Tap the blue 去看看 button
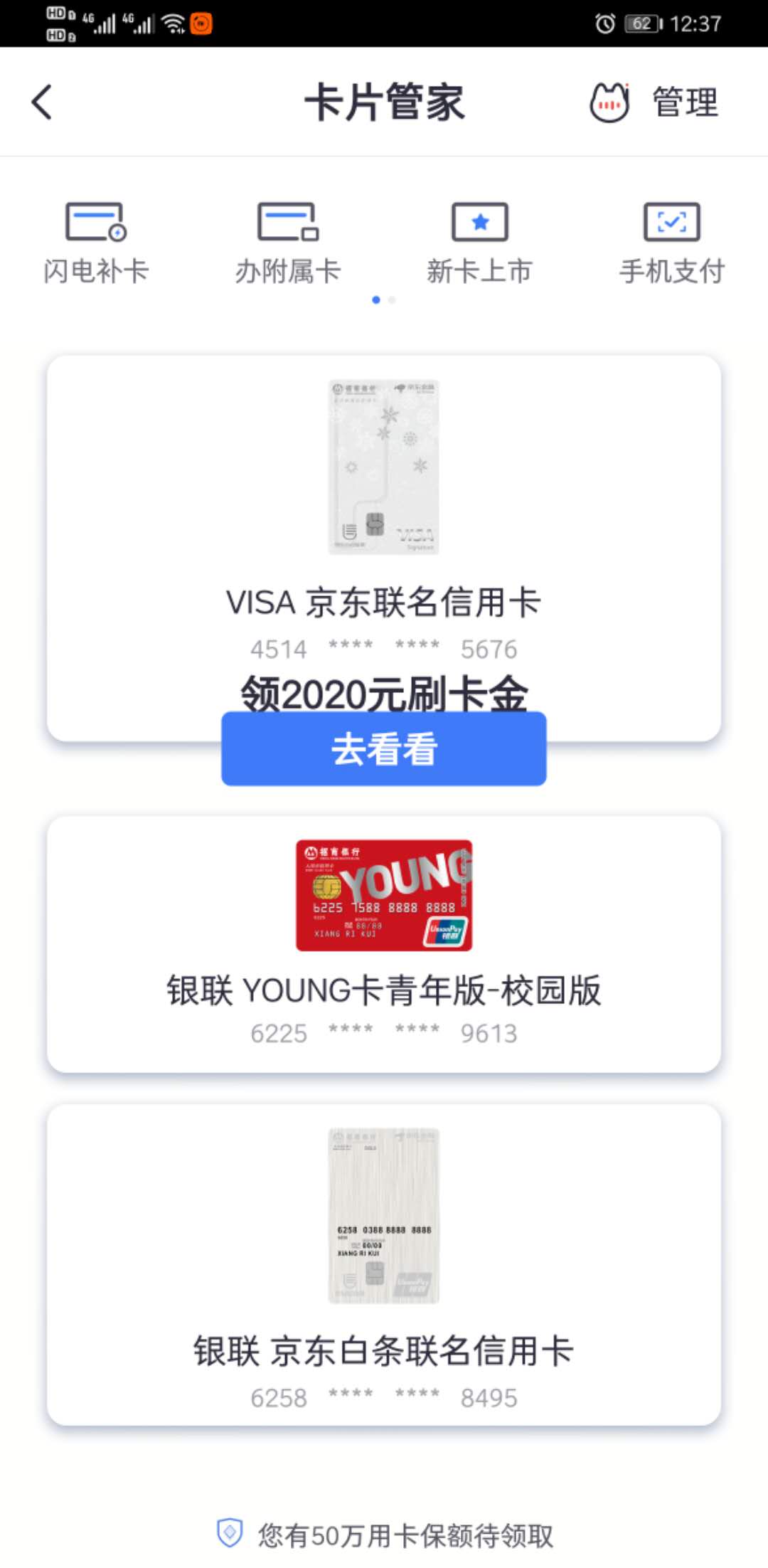This screenshot has height=1568, width=768. pyautogui.click(x=384, y=748)
